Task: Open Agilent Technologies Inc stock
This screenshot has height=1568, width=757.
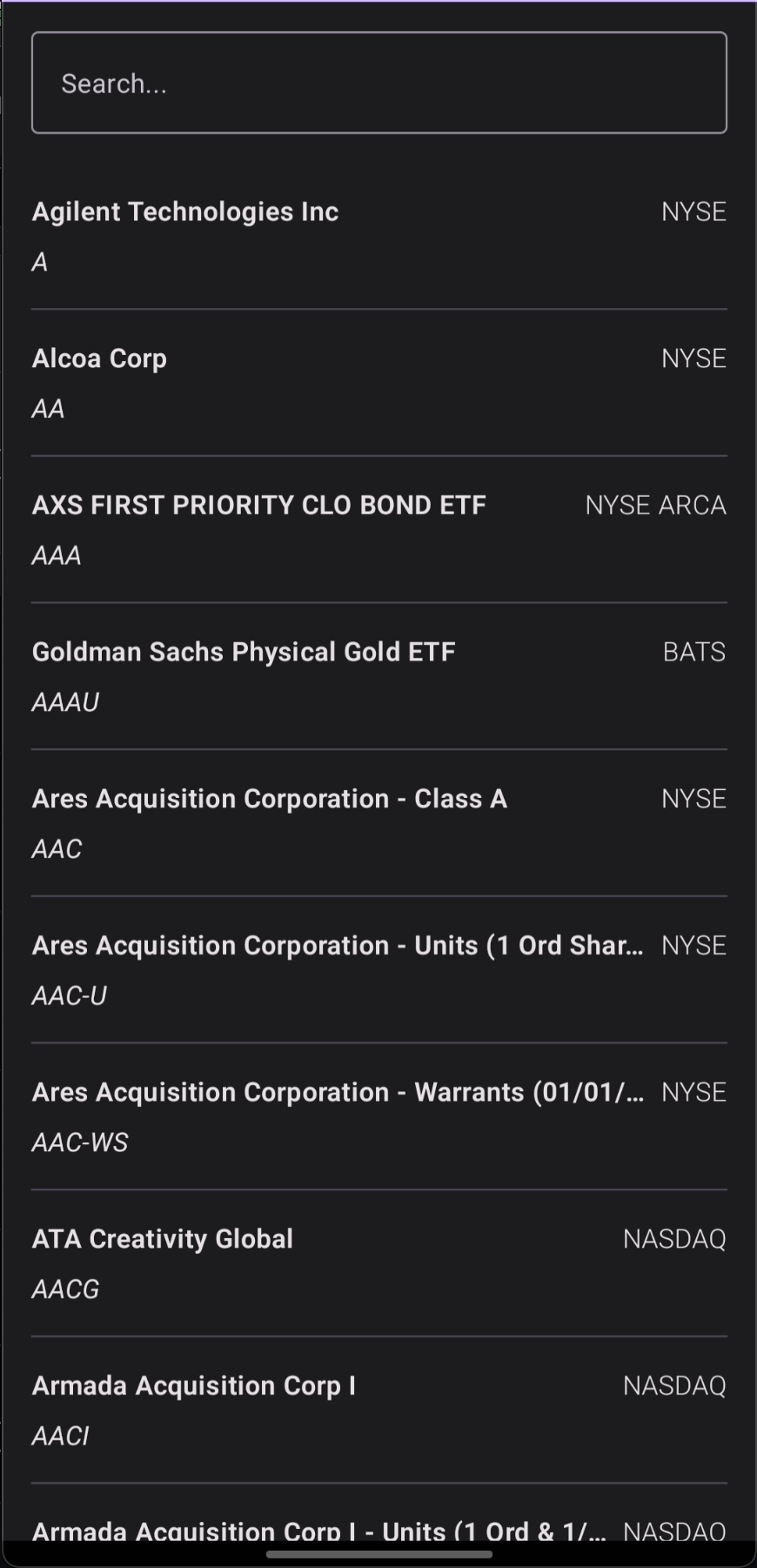Action: pyautogui.click(x=378, y=236)
